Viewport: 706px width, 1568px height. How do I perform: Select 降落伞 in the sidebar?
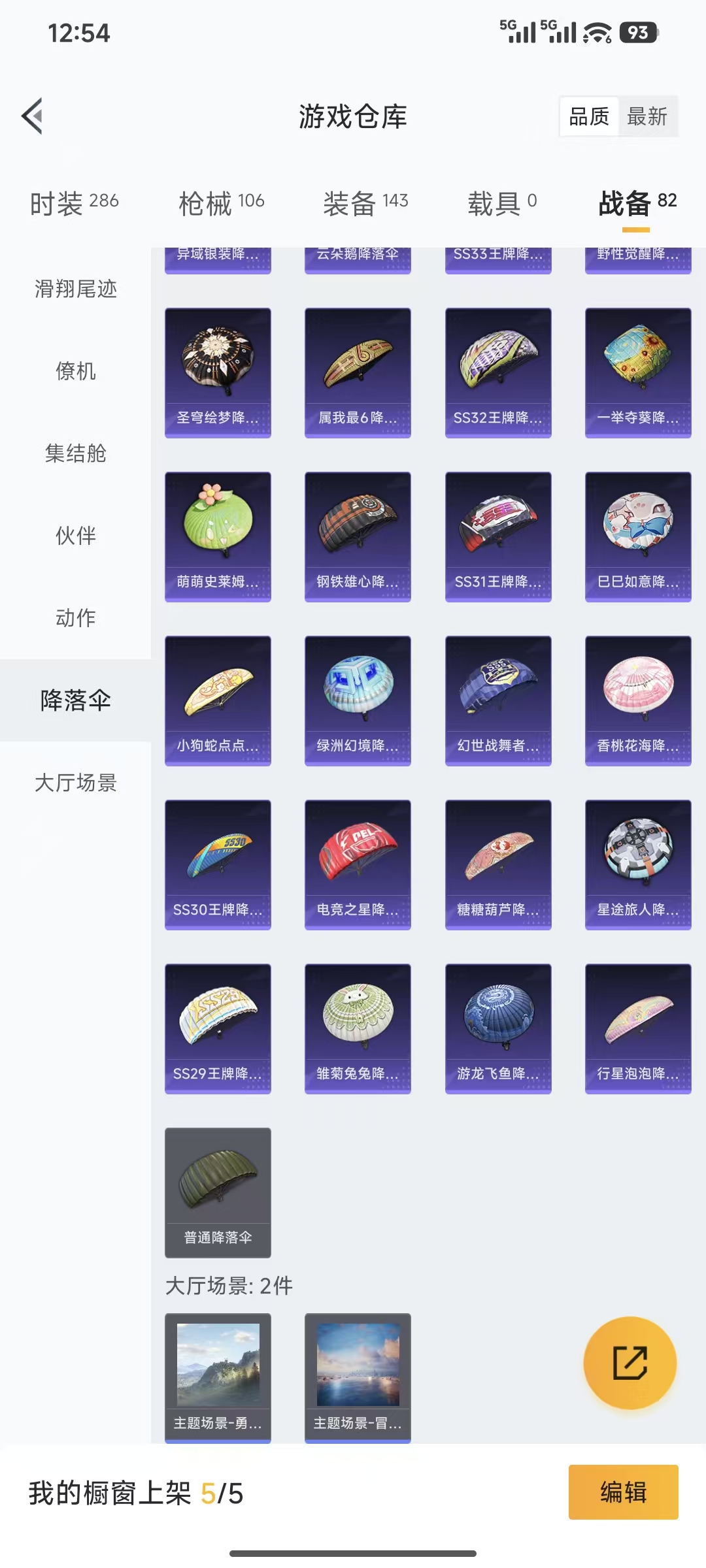coord(74,700)
